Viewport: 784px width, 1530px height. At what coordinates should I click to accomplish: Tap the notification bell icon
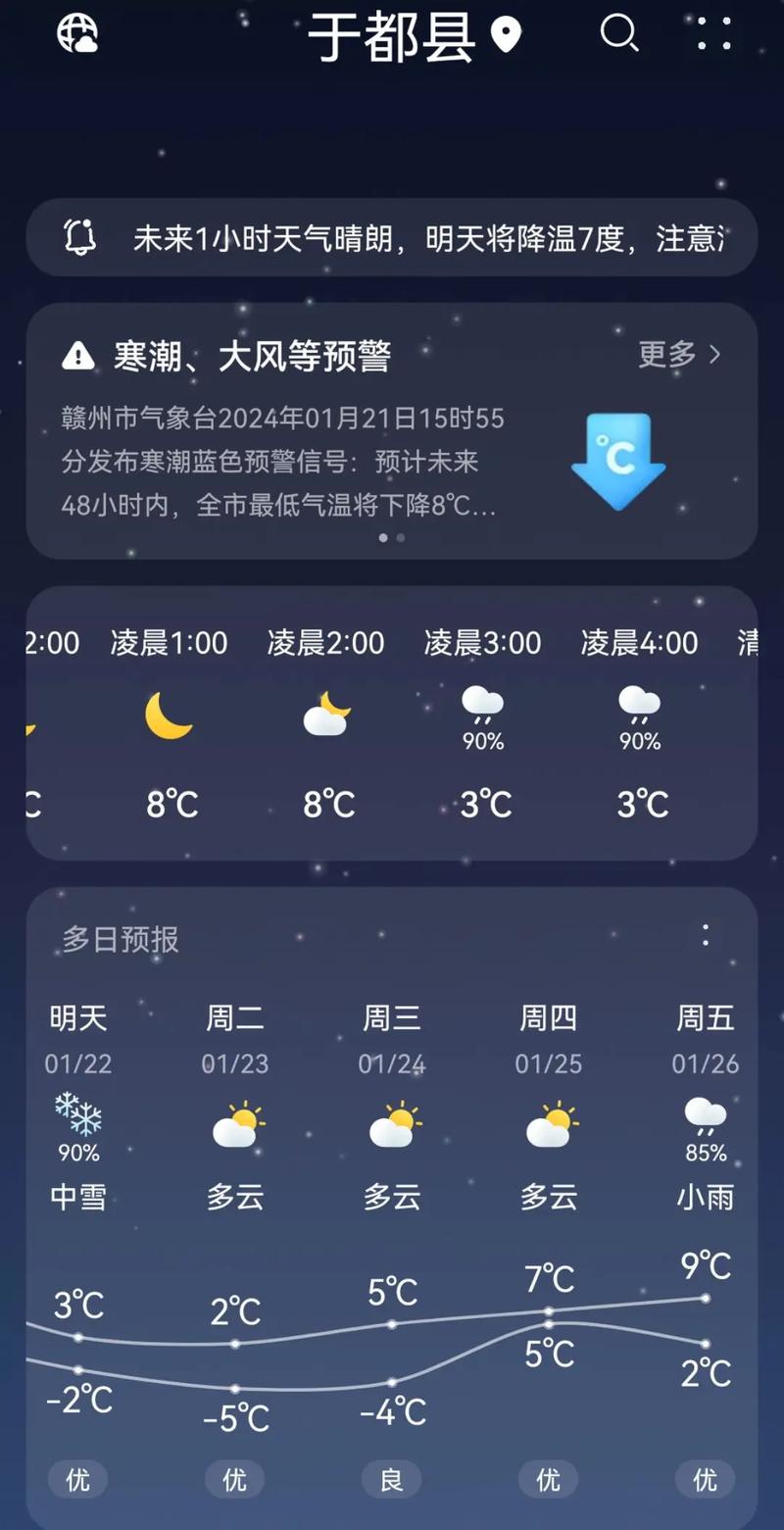(81, 237)
